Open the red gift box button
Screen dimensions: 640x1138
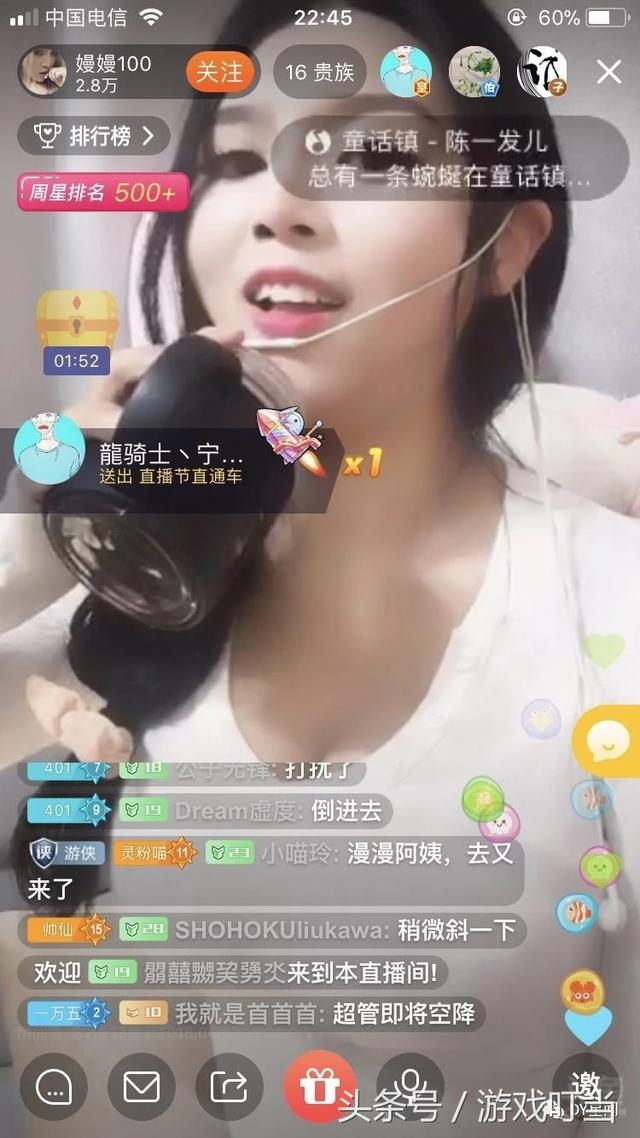(x=320, y=1086)
